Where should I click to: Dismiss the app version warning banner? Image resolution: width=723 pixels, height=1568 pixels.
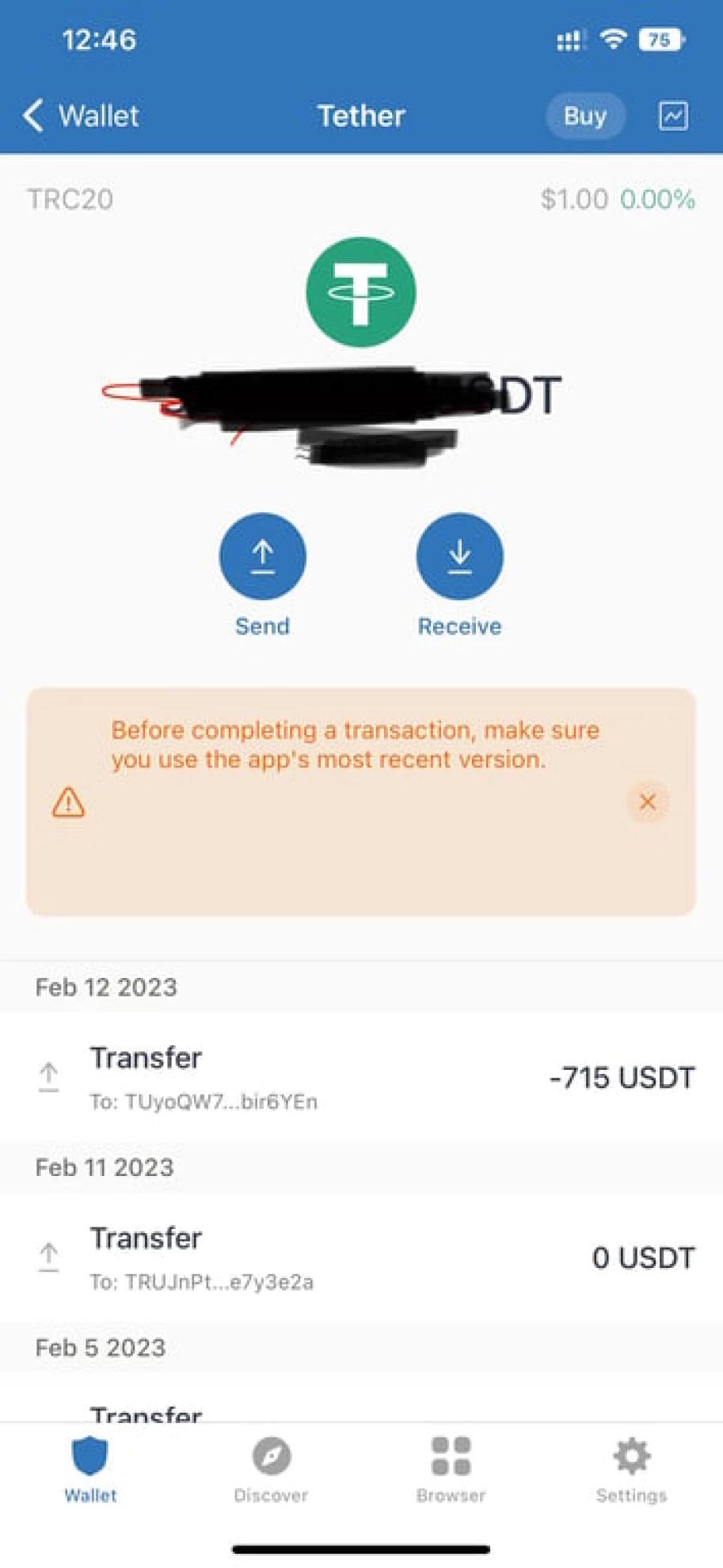coord(647,801)
